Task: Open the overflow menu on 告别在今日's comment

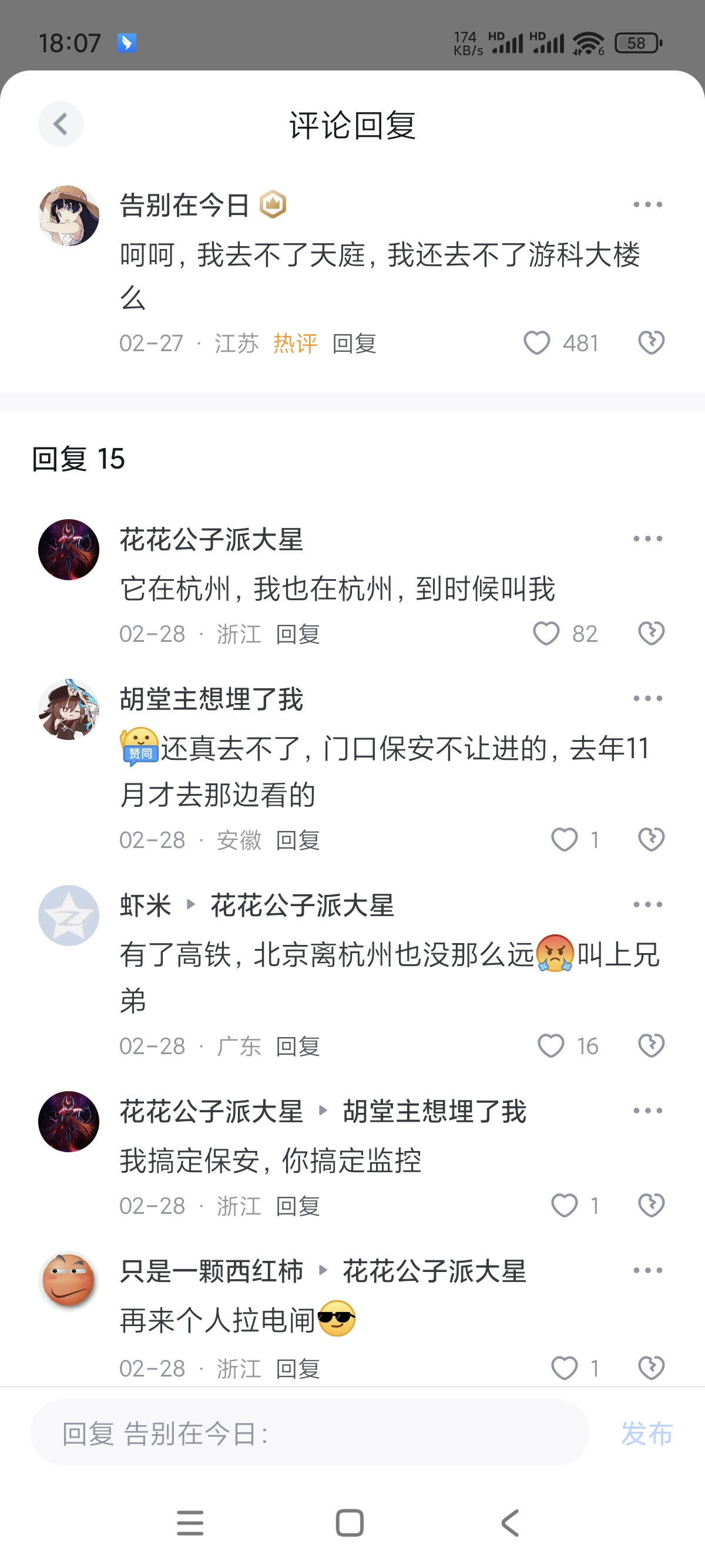Action: click(647, 204)
